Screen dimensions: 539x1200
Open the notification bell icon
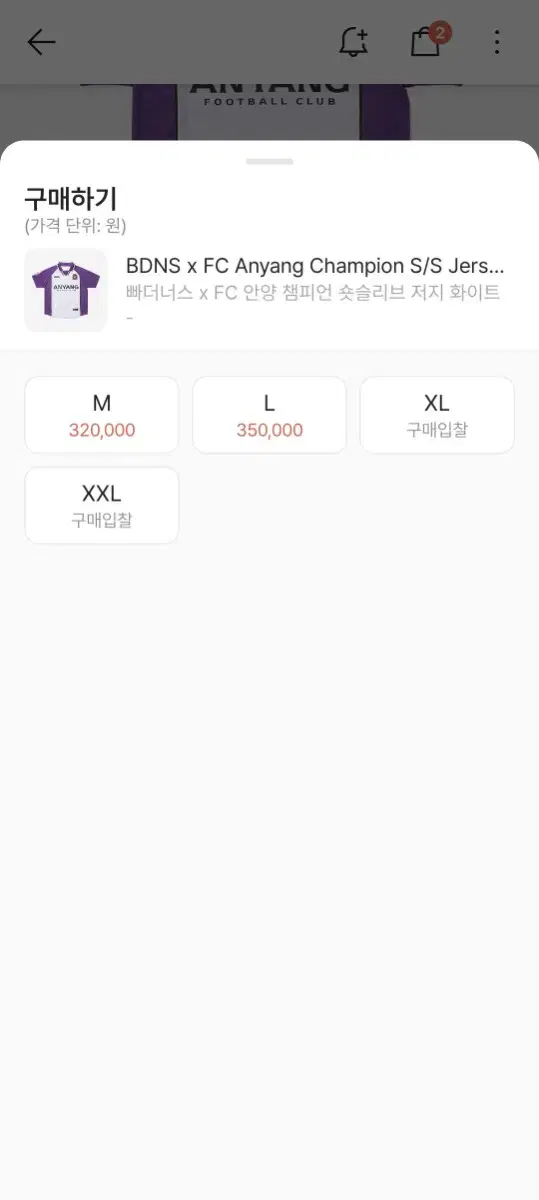coord(353,42)
